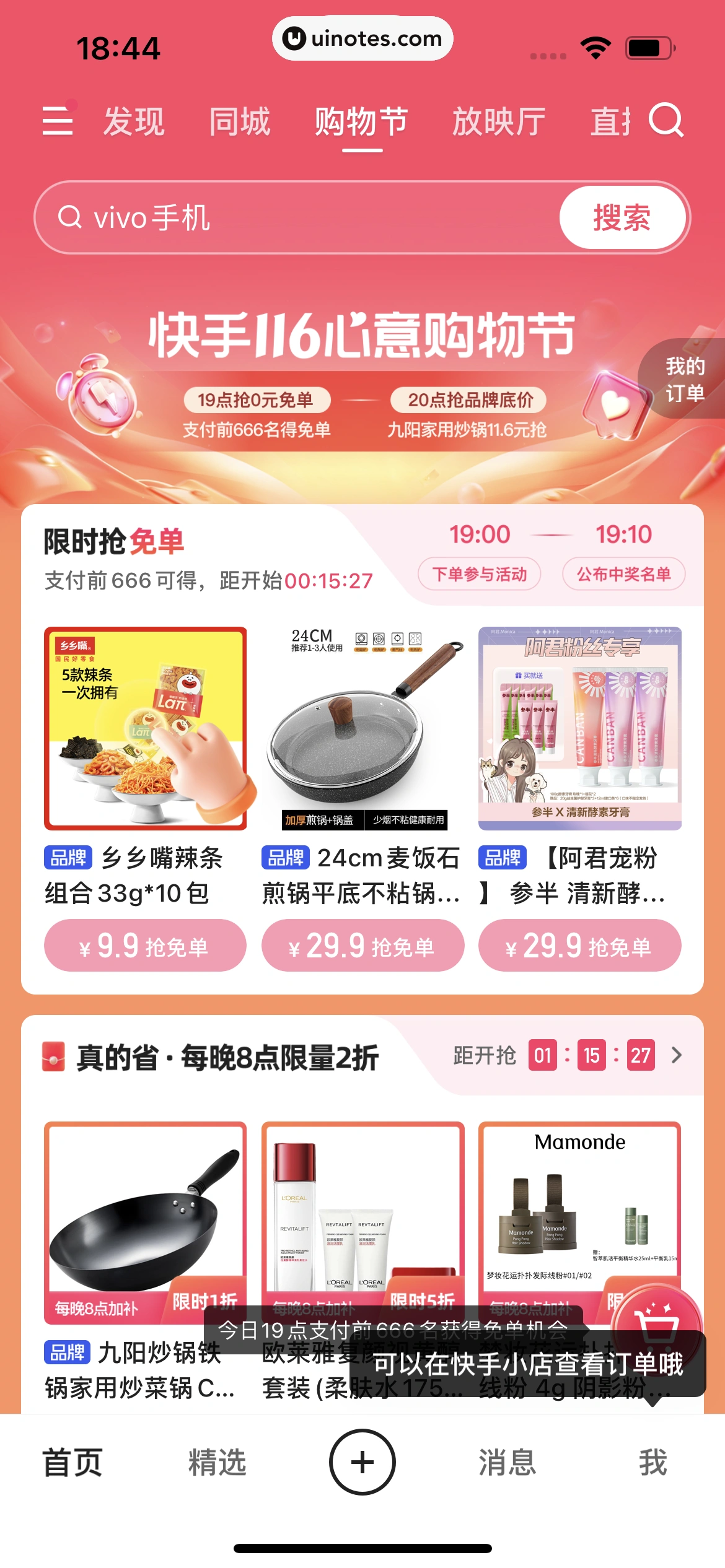Viewport: 725px width, 1568px height.
Task: Open the search magnifier icon
Action: tap(666, 120)
